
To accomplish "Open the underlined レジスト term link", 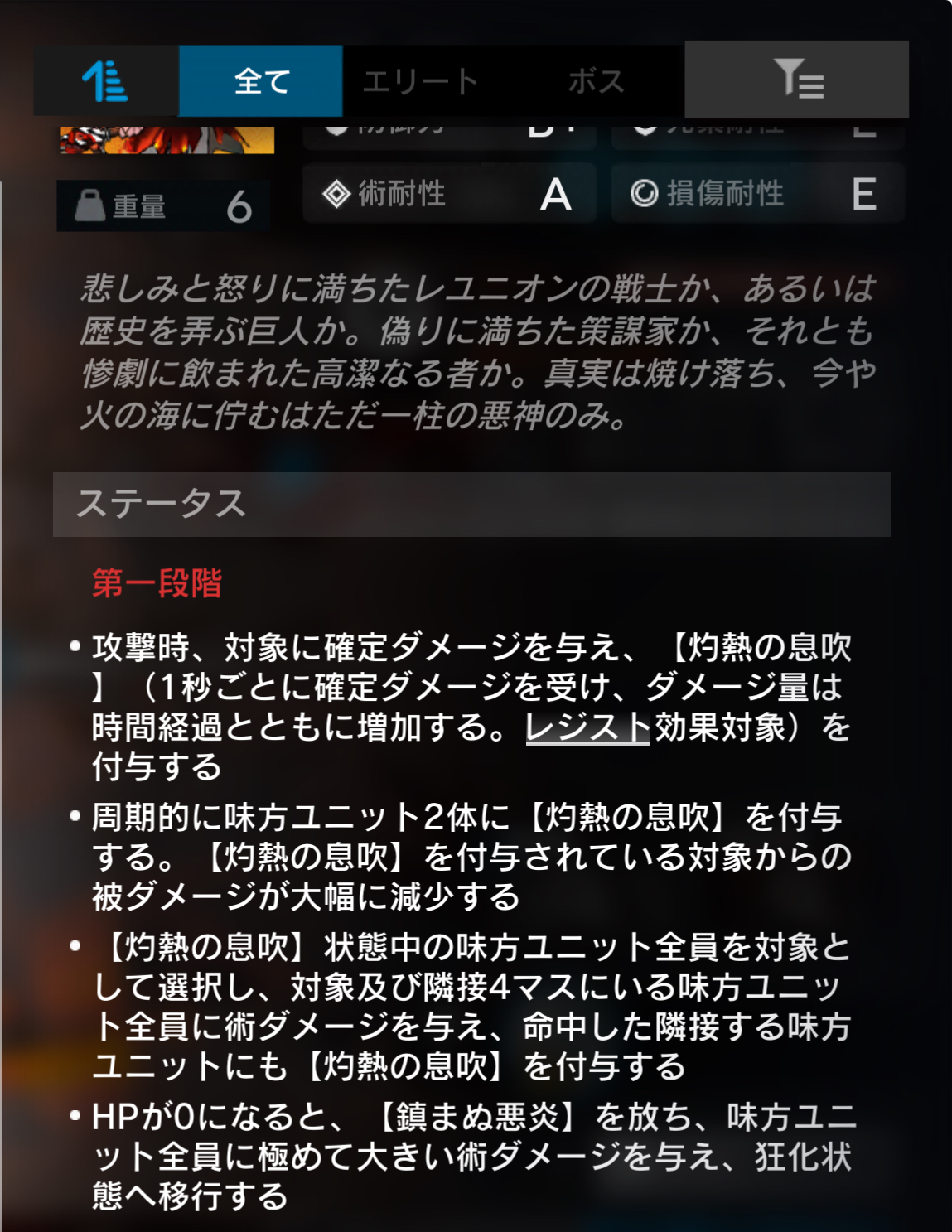I will [x=587, y=727].
